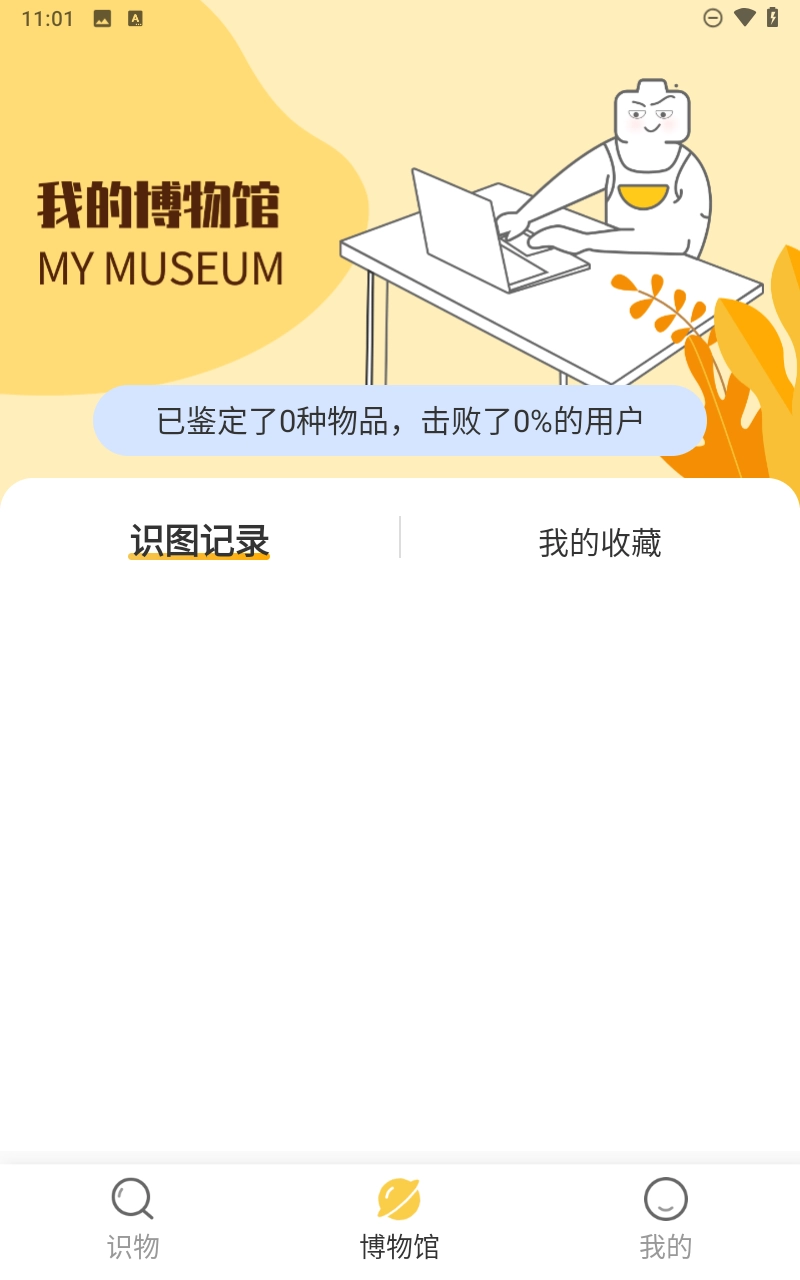
Task: Tap the clock showing 11:01
Action: [47, 17]
